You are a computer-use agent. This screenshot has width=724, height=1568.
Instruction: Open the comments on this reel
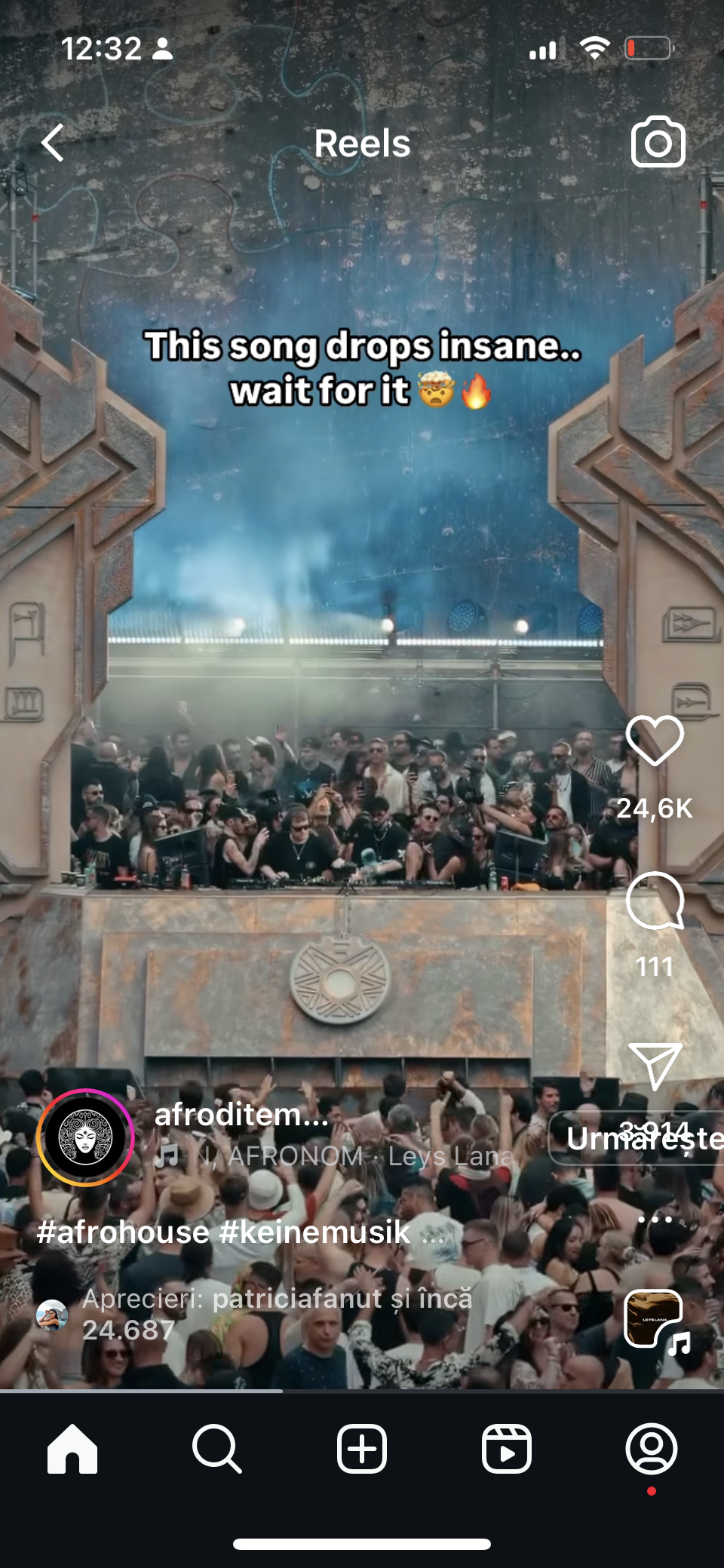point(654,901)
